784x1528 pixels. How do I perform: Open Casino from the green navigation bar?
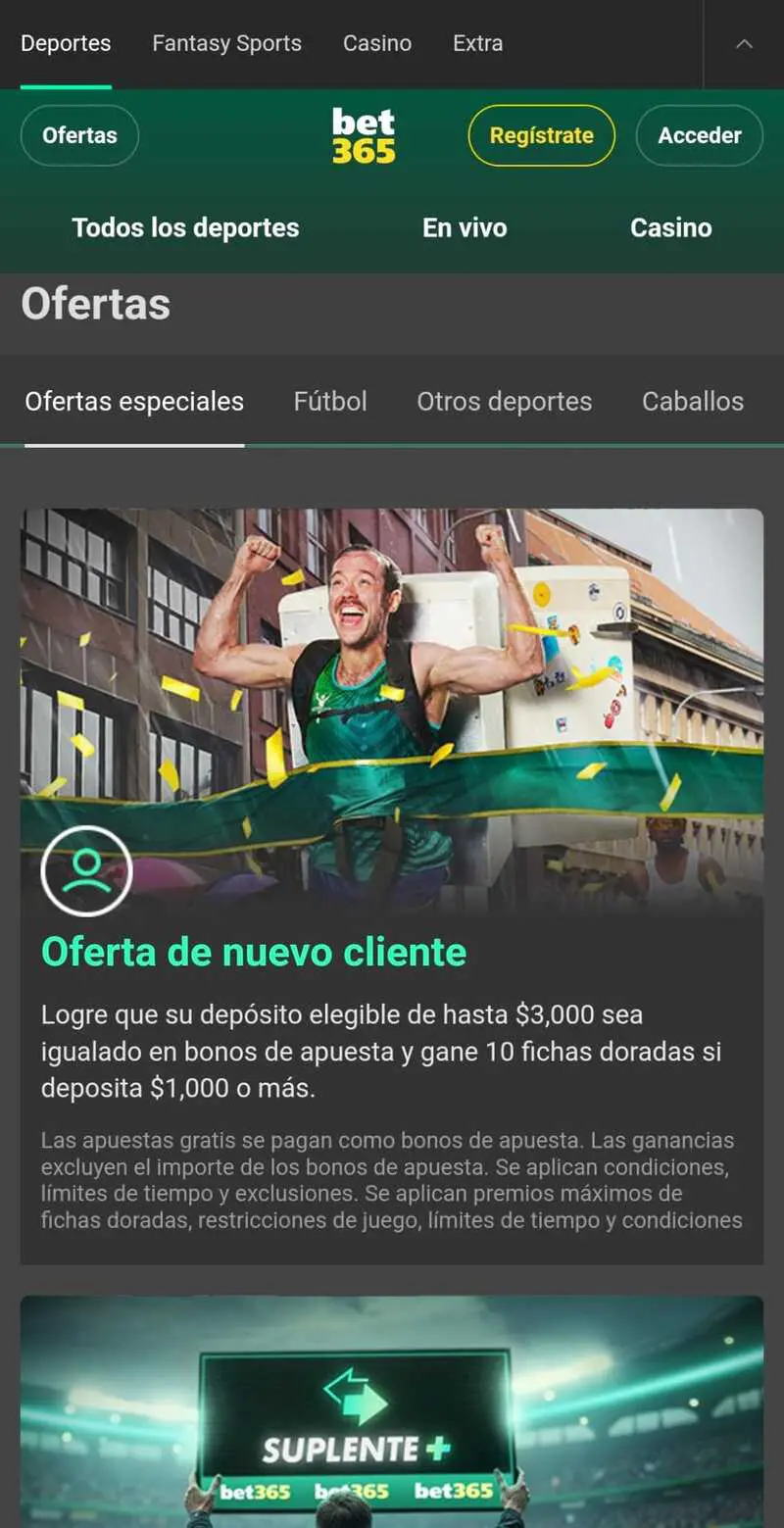(x=670, y=227)
